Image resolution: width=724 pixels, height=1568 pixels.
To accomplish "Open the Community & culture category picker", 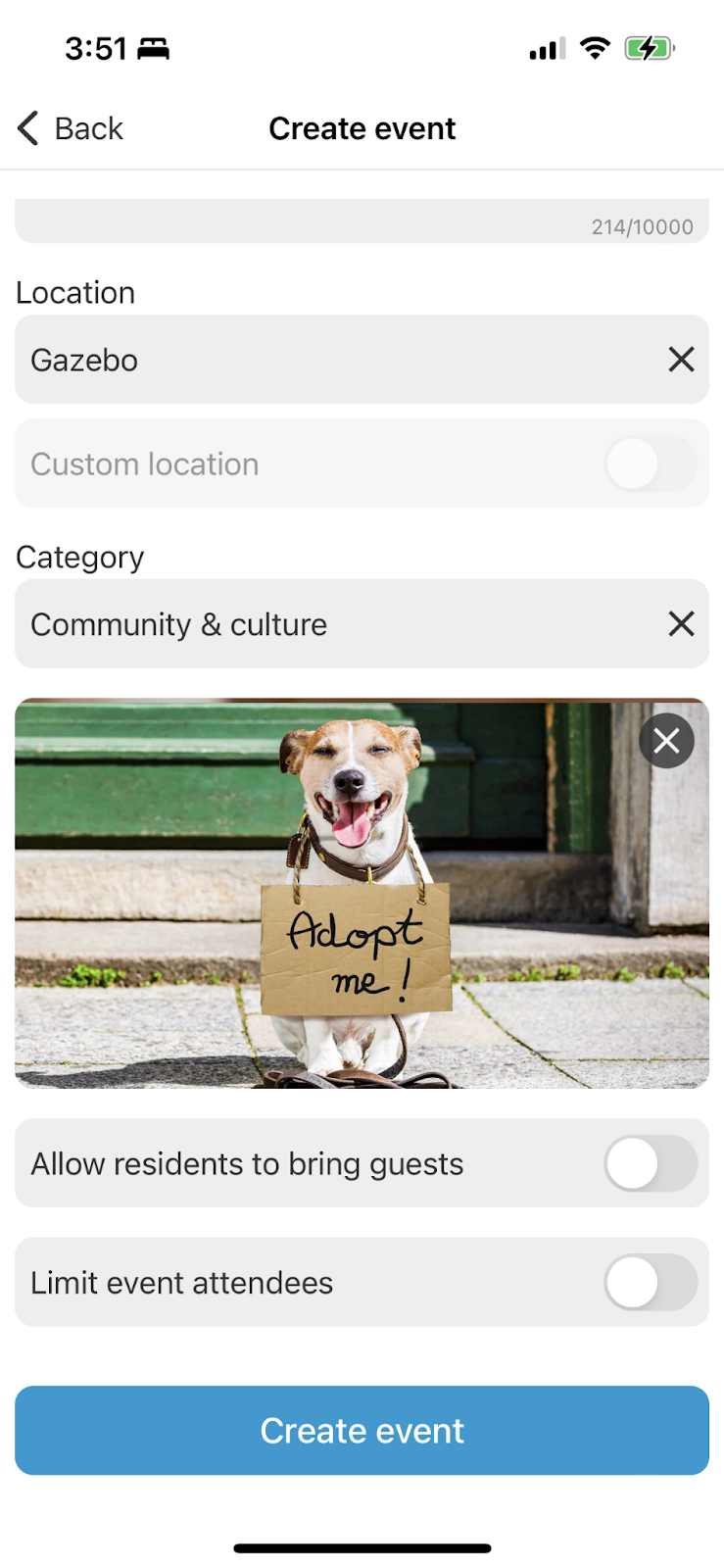I will pos(333,624).
